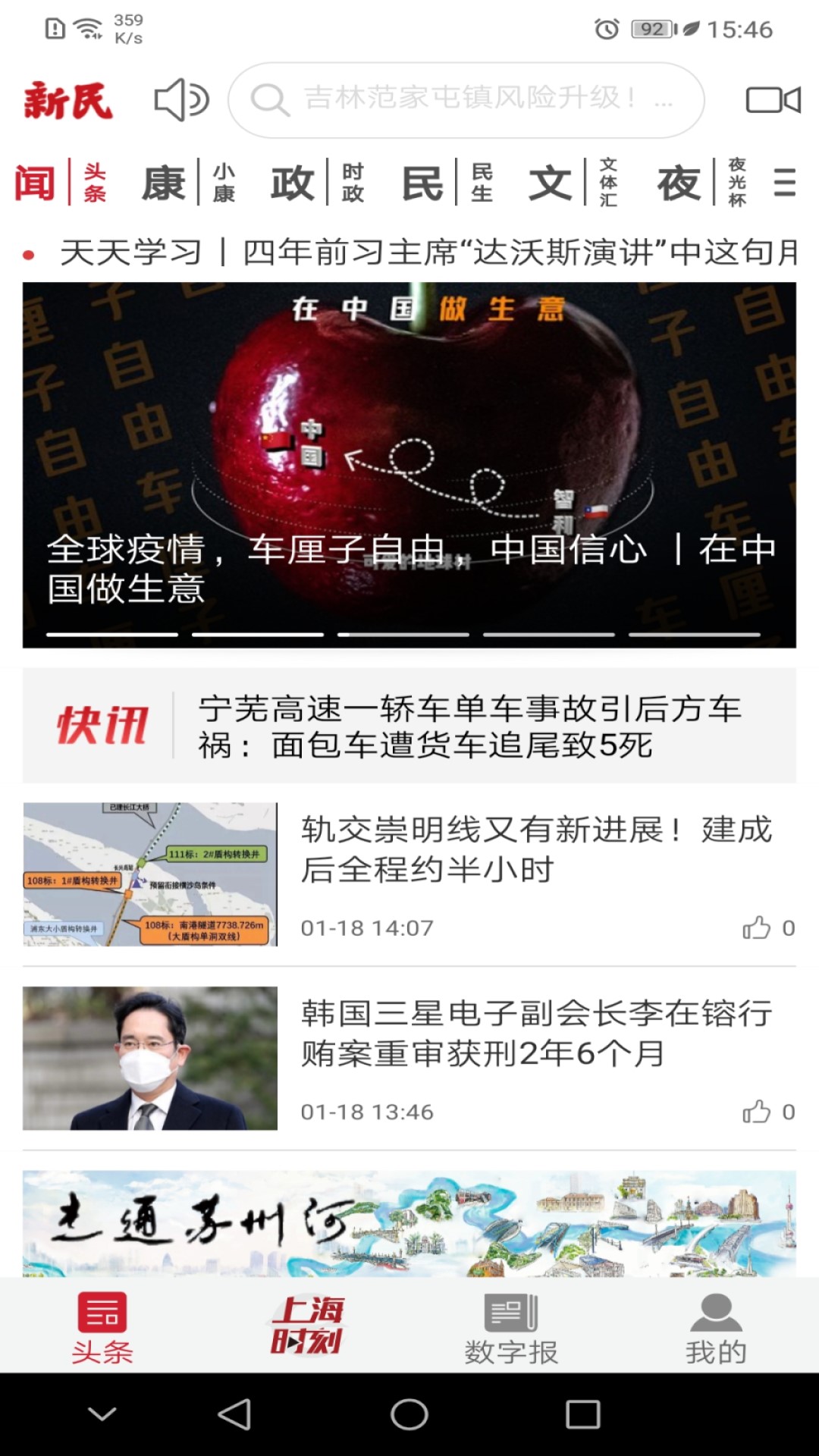Image resolution: width=819 pixels, height=1456 pixels.
Task: Tap the audio speaker icon
Action: [x=181, y=100]
